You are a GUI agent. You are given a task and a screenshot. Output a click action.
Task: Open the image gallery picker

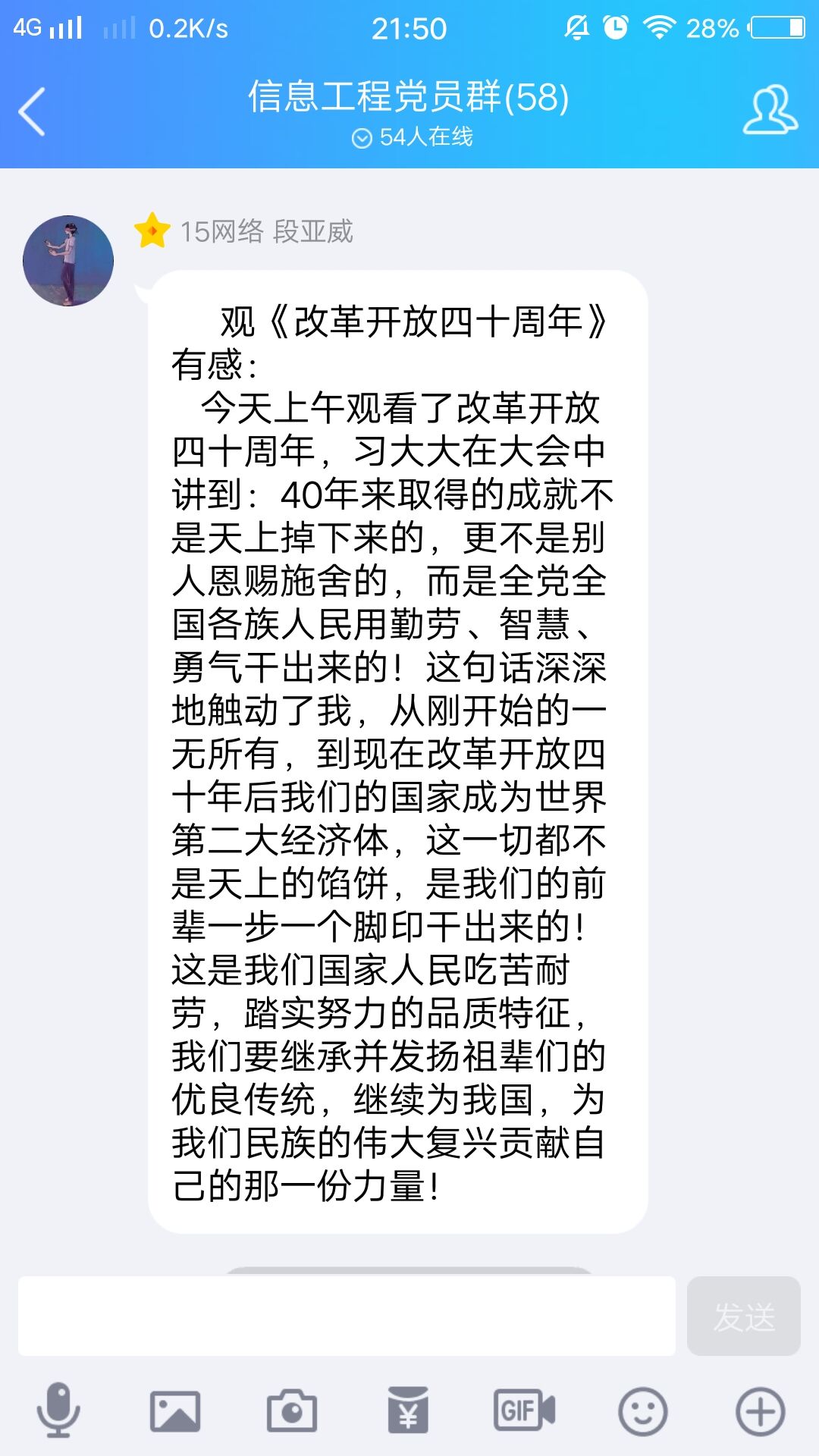175,1410
